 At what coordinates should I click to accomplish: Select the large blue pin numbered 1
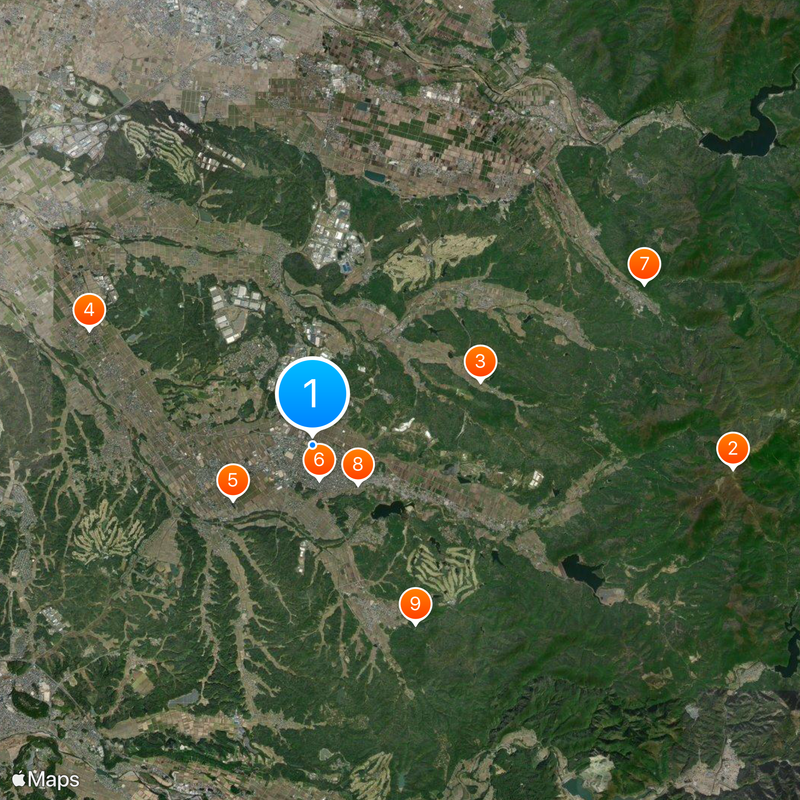(312, 394)
